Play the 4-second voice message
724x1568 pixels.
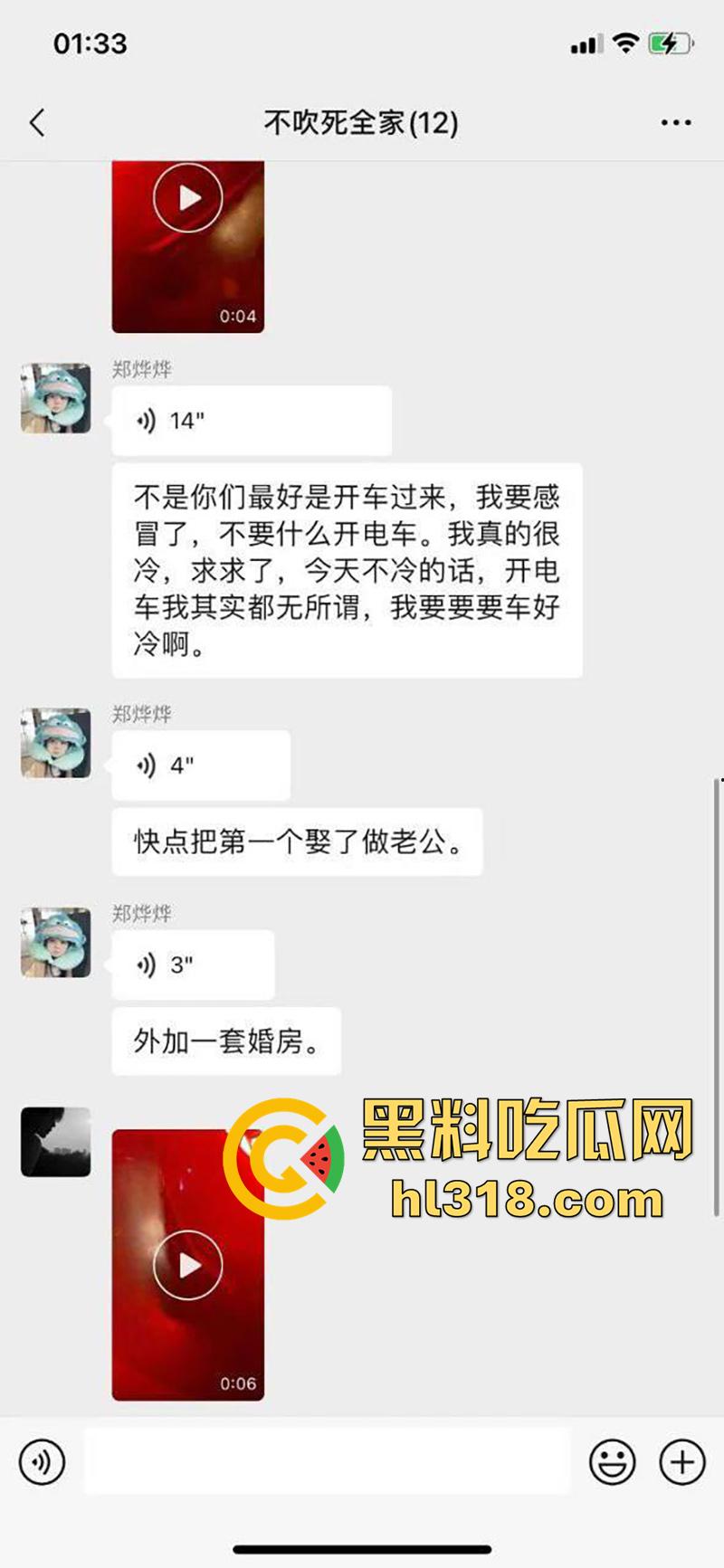click(x=199, y=765)
